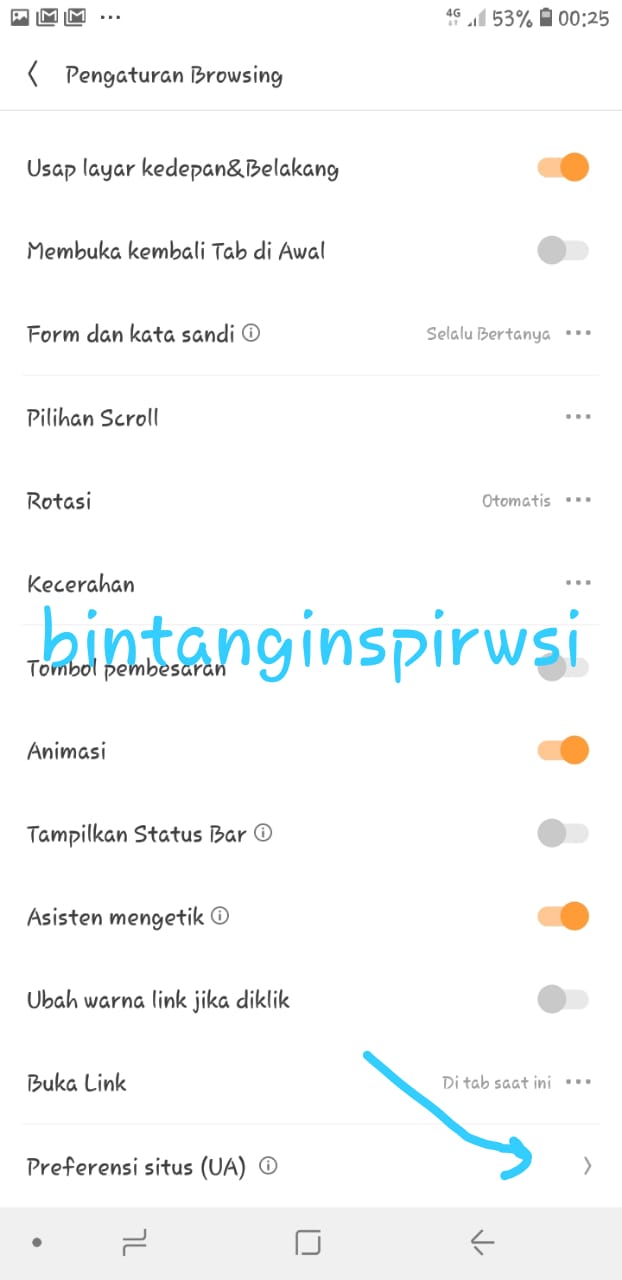Open Preferensi situs (UA)
Image resolution: width=622 pixels, height=1280 pixels.
point(587,1165)
